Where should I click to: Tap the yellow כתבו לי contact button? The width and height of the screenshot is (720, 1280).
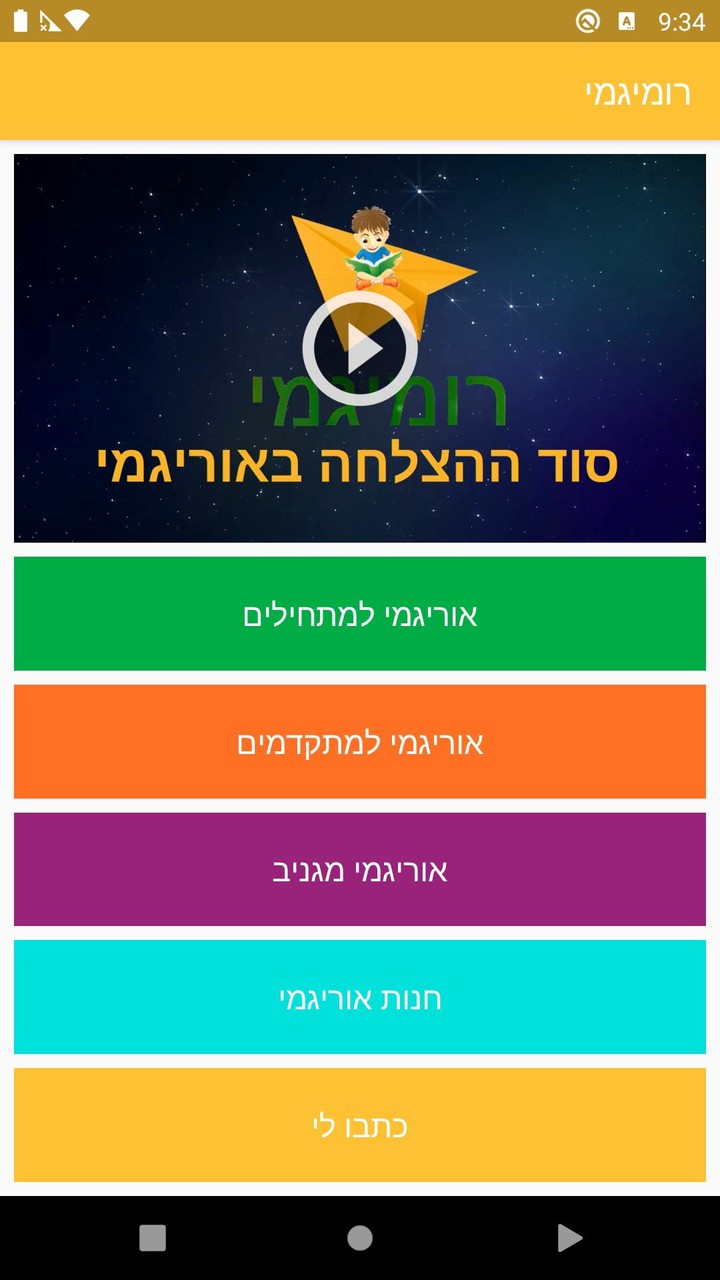coord(359,1125)
